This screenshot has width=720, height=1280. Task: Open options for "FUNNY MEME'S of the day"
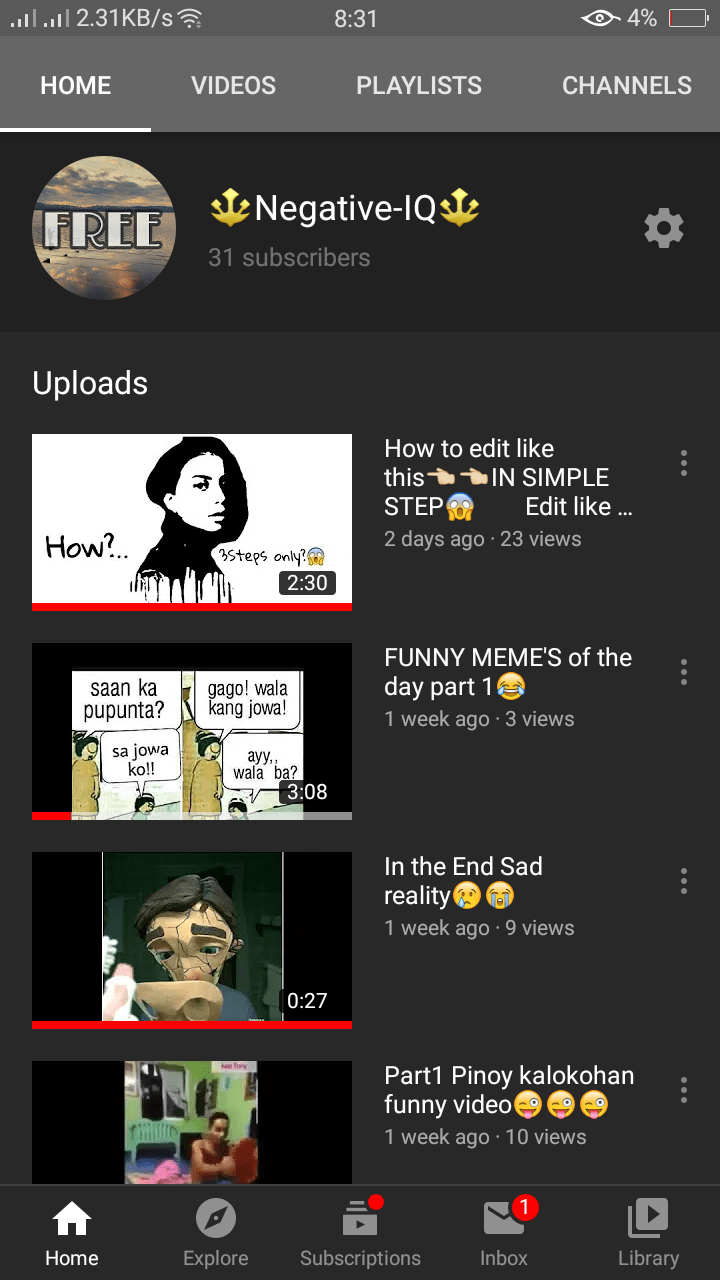(684, 672)
